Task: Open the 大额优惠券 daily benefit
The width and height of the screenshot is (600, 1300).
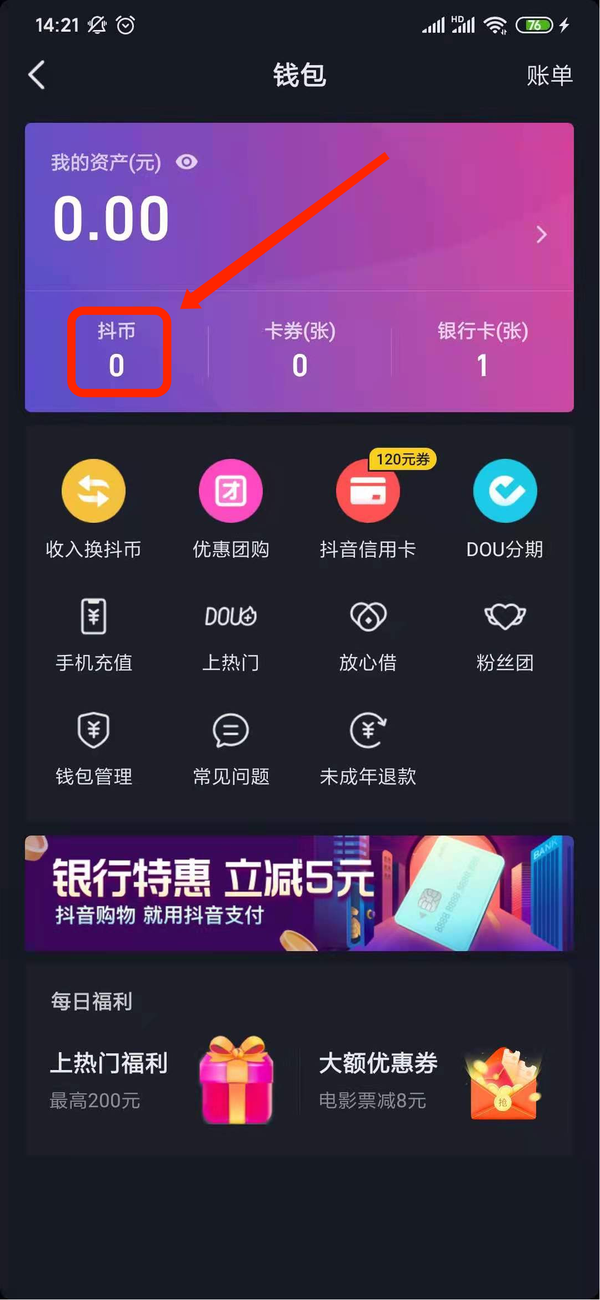Action: tap(430, 1079)
